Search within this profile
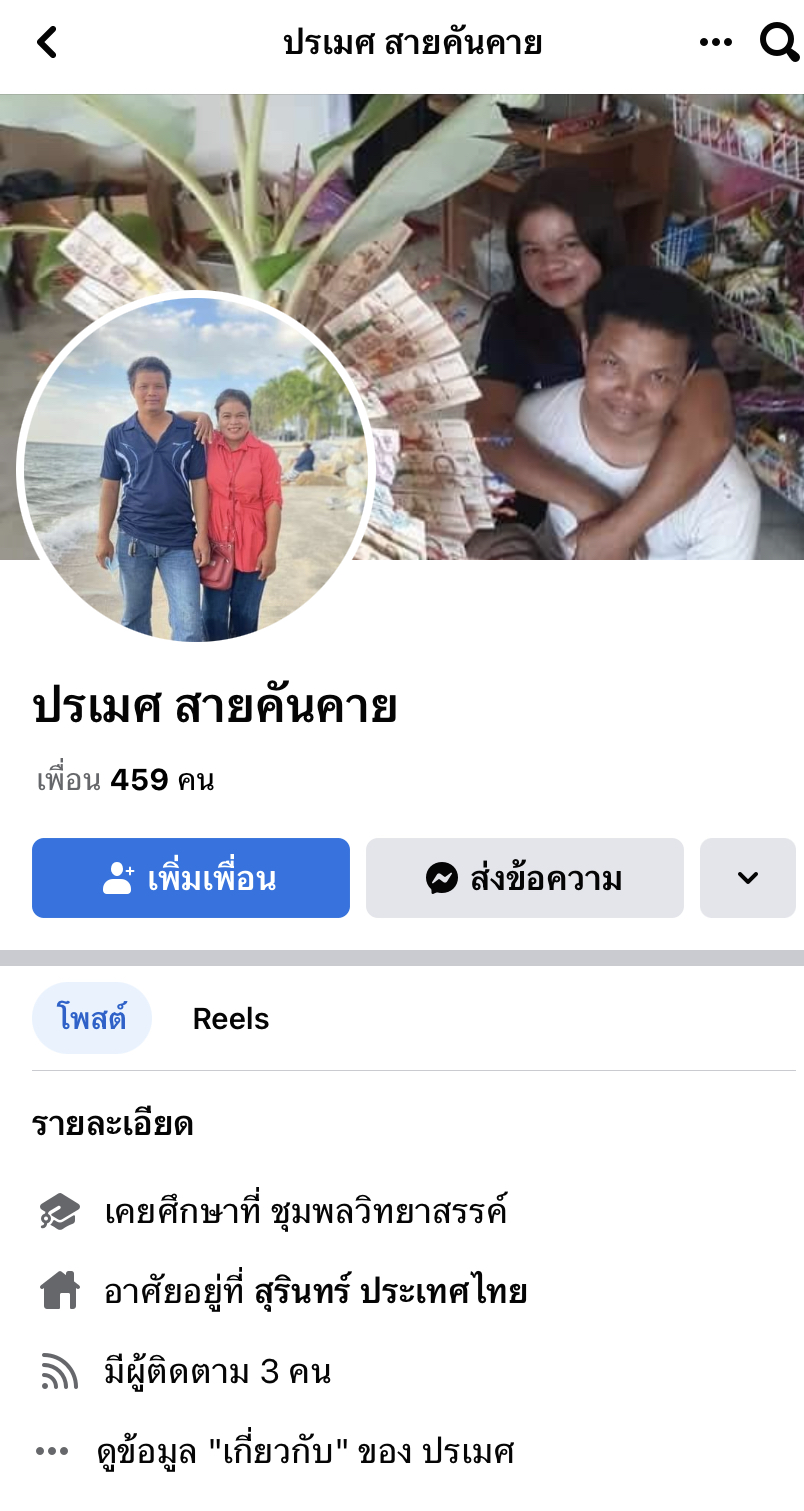 tap(779, 43)
